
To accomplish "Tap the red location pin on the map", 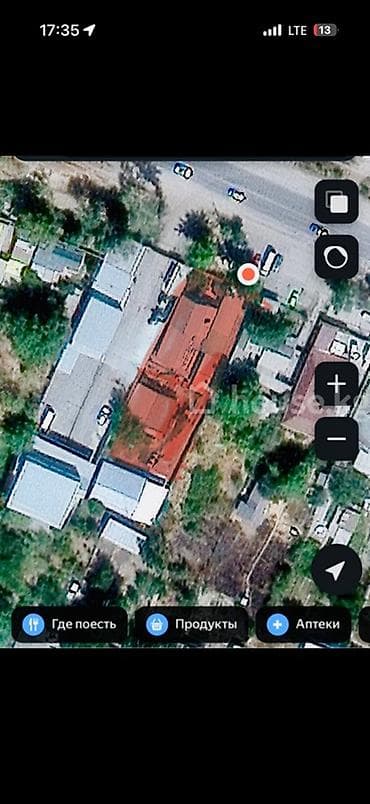I will pos(248,274).
